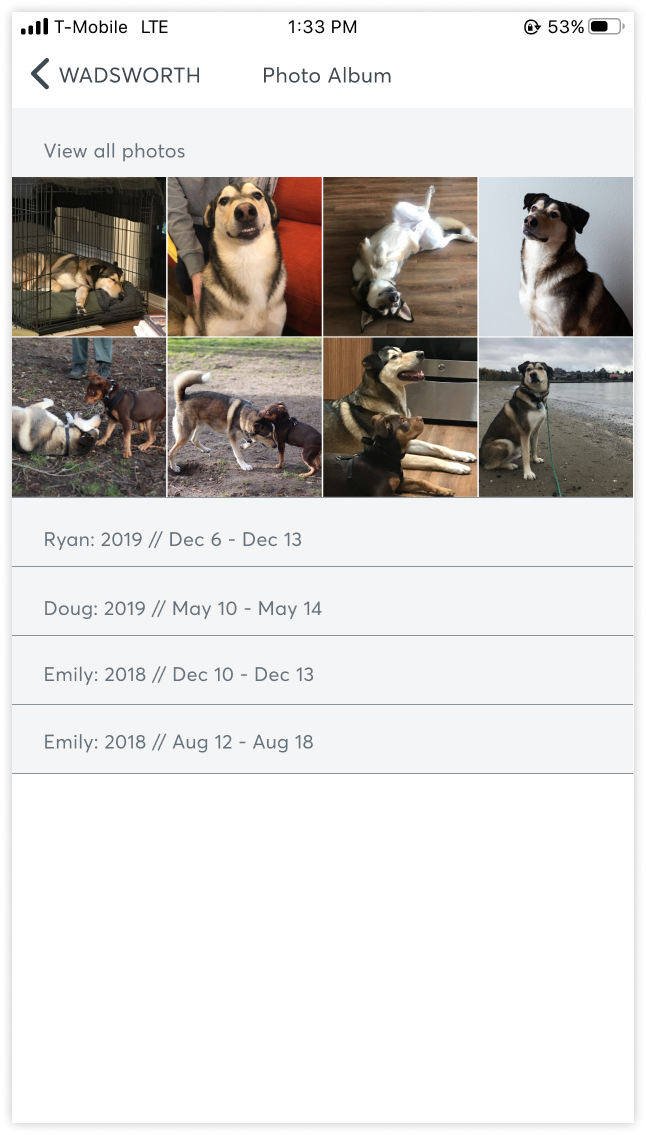This screenshot has height=1135, width=646.
Task: Go back to Wadsworth's profile
Action: [x=113, y=75]
